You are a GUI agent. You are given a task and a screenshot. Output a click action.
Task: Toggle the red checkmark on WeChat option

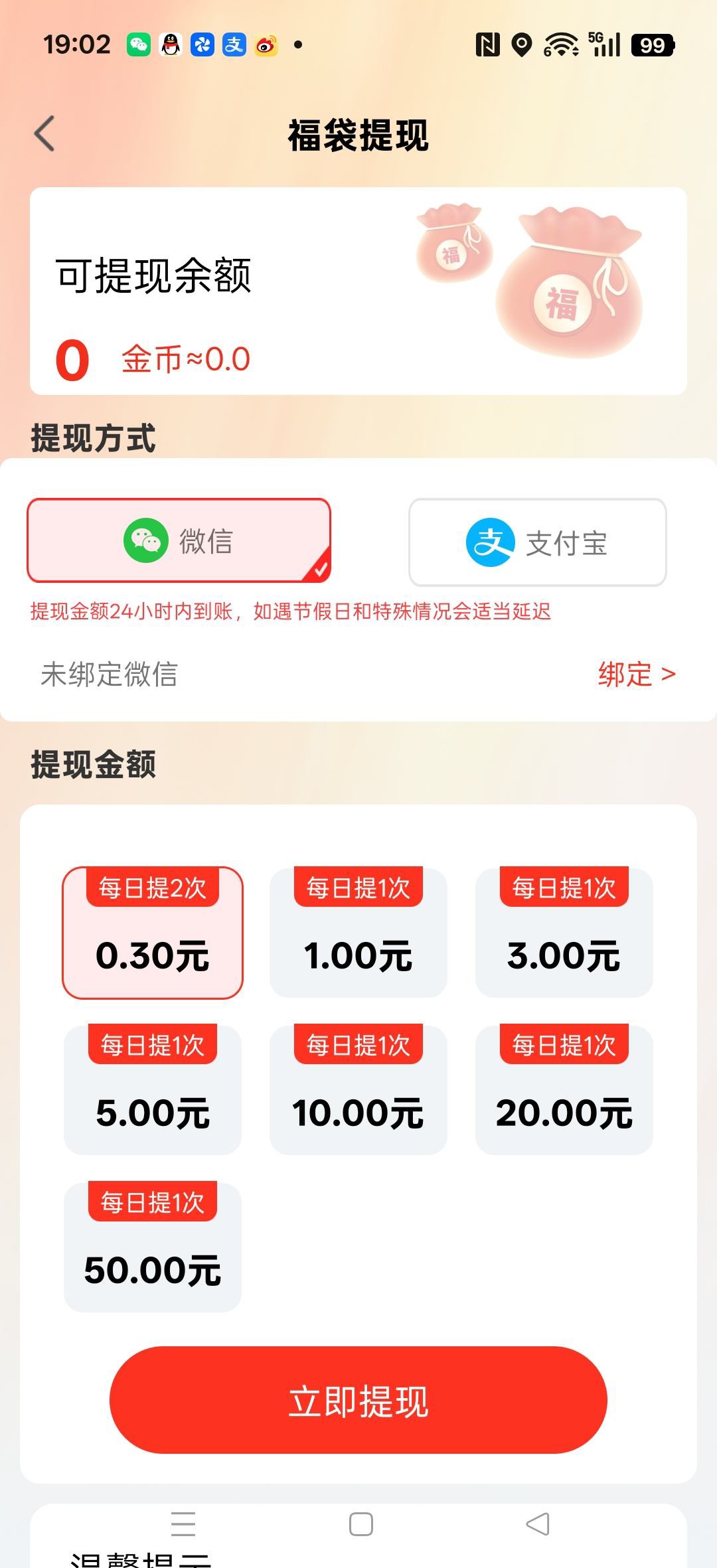pos(321,568)
